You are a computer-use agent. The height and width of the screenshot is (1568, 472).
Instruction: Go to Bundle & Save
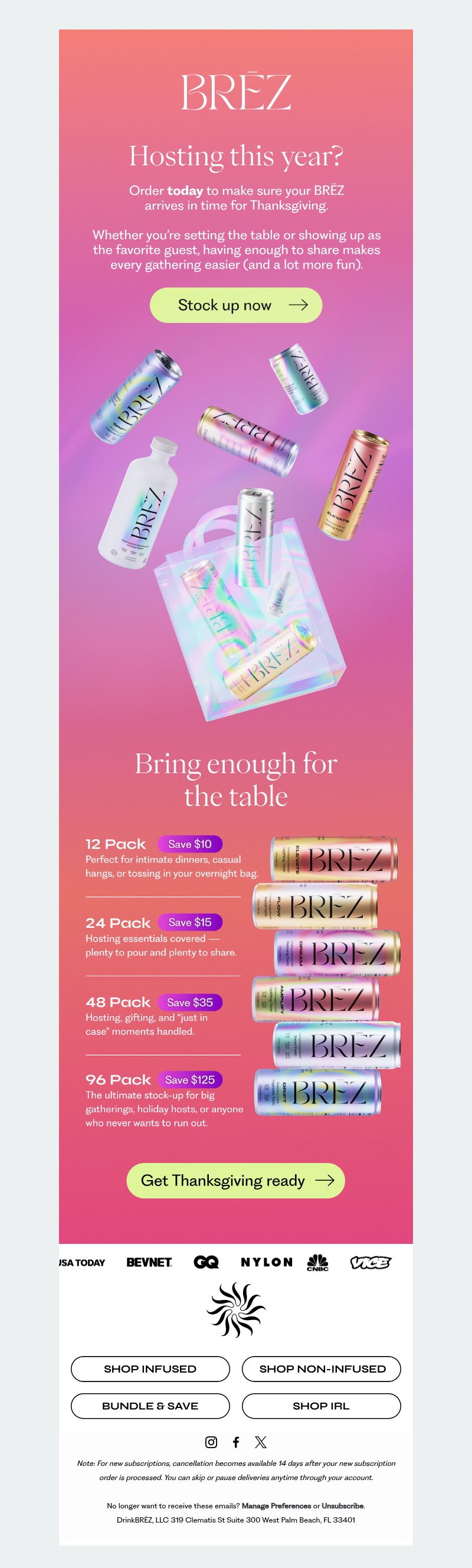point(150,1406)
